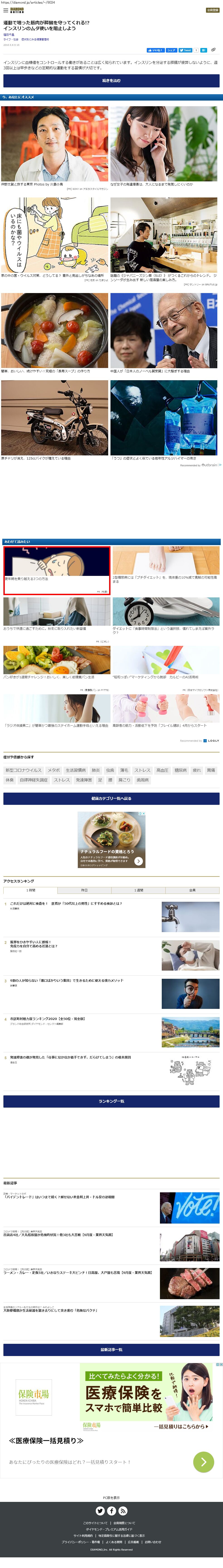Tap 続きを読む to continue reading
This screenshot has height=1568, width=223.
coord(112,80)
